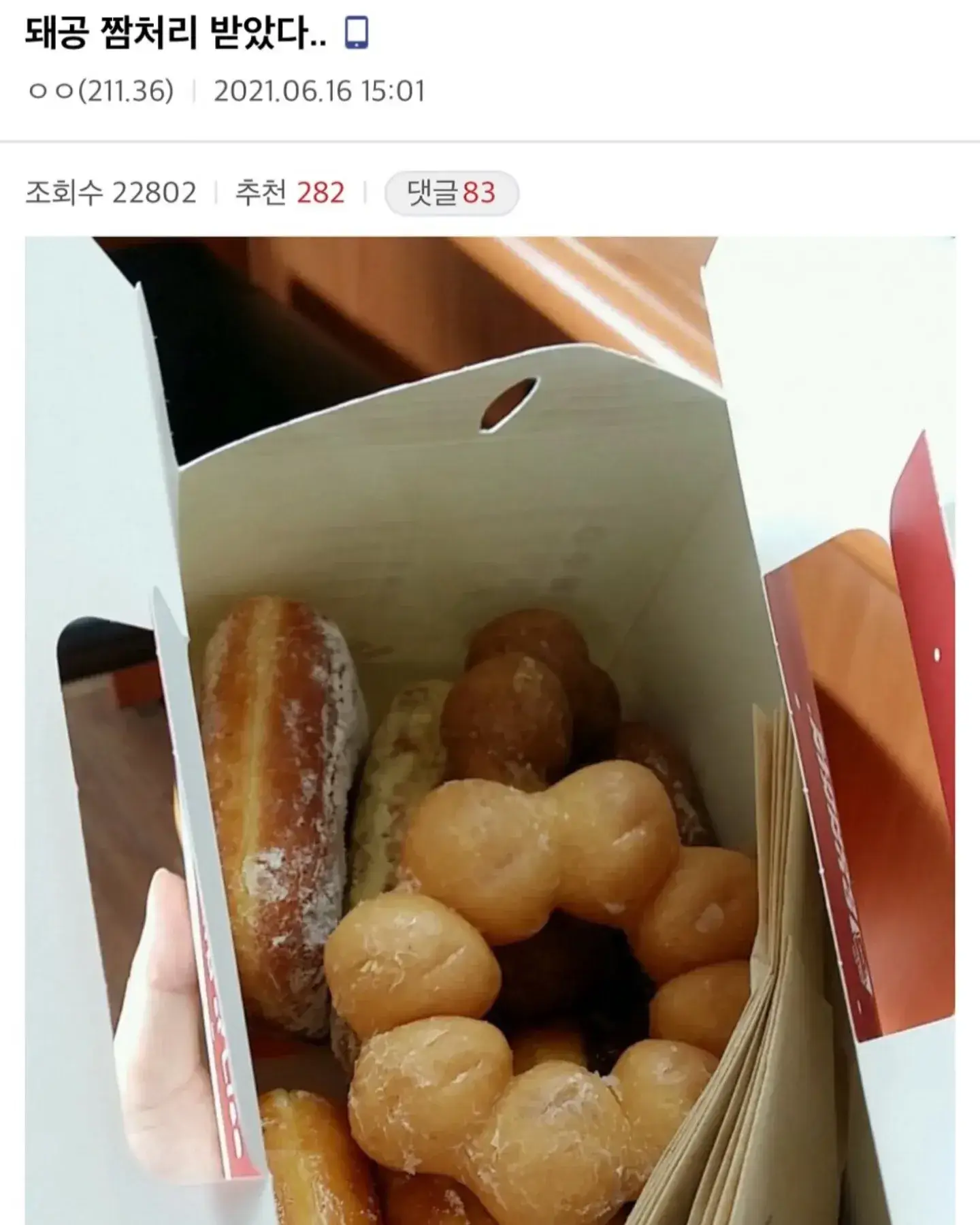Viewport: 980px width, 1225px height.
Task: Open the donut box photo
Action: (x=490, y=730)
